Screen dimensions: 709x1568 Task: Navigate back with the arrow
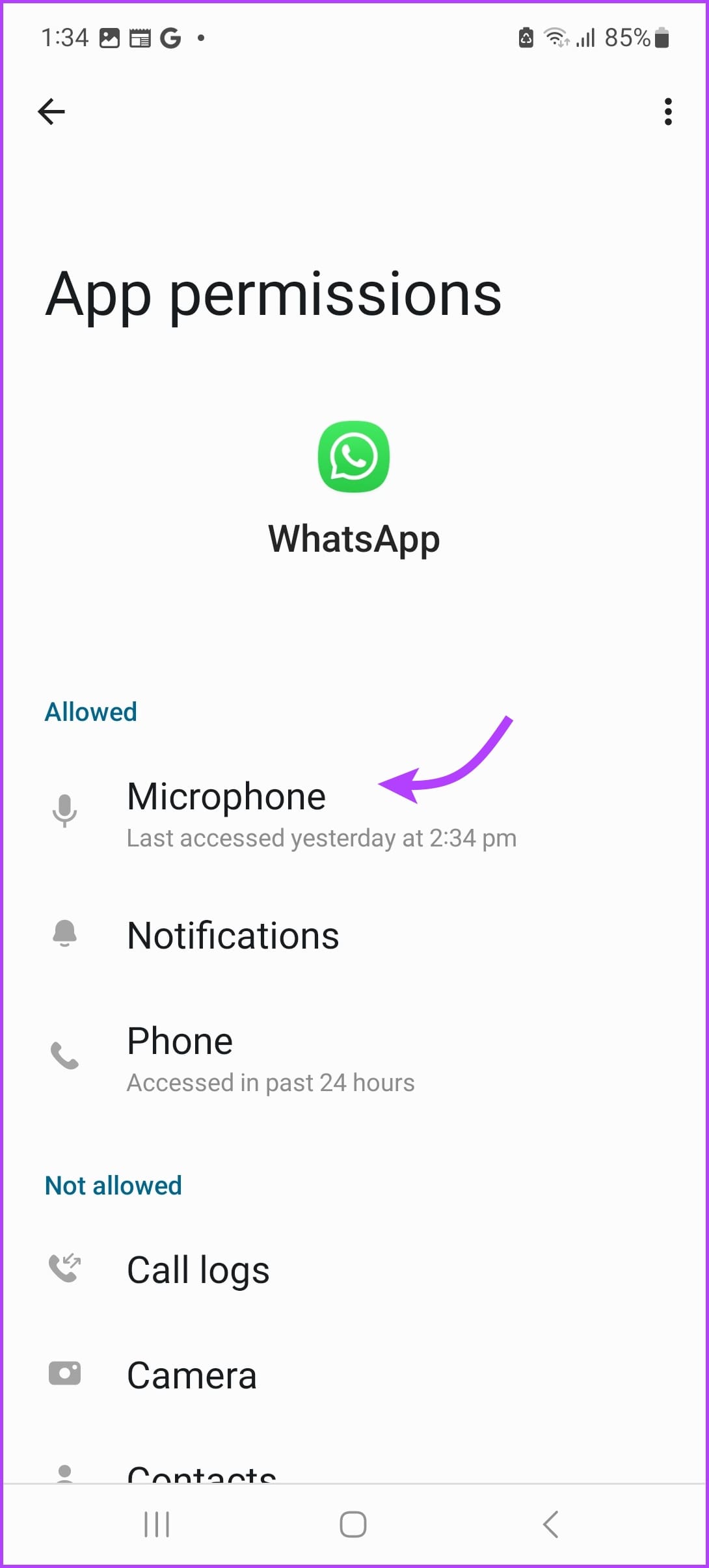[51, 111]
